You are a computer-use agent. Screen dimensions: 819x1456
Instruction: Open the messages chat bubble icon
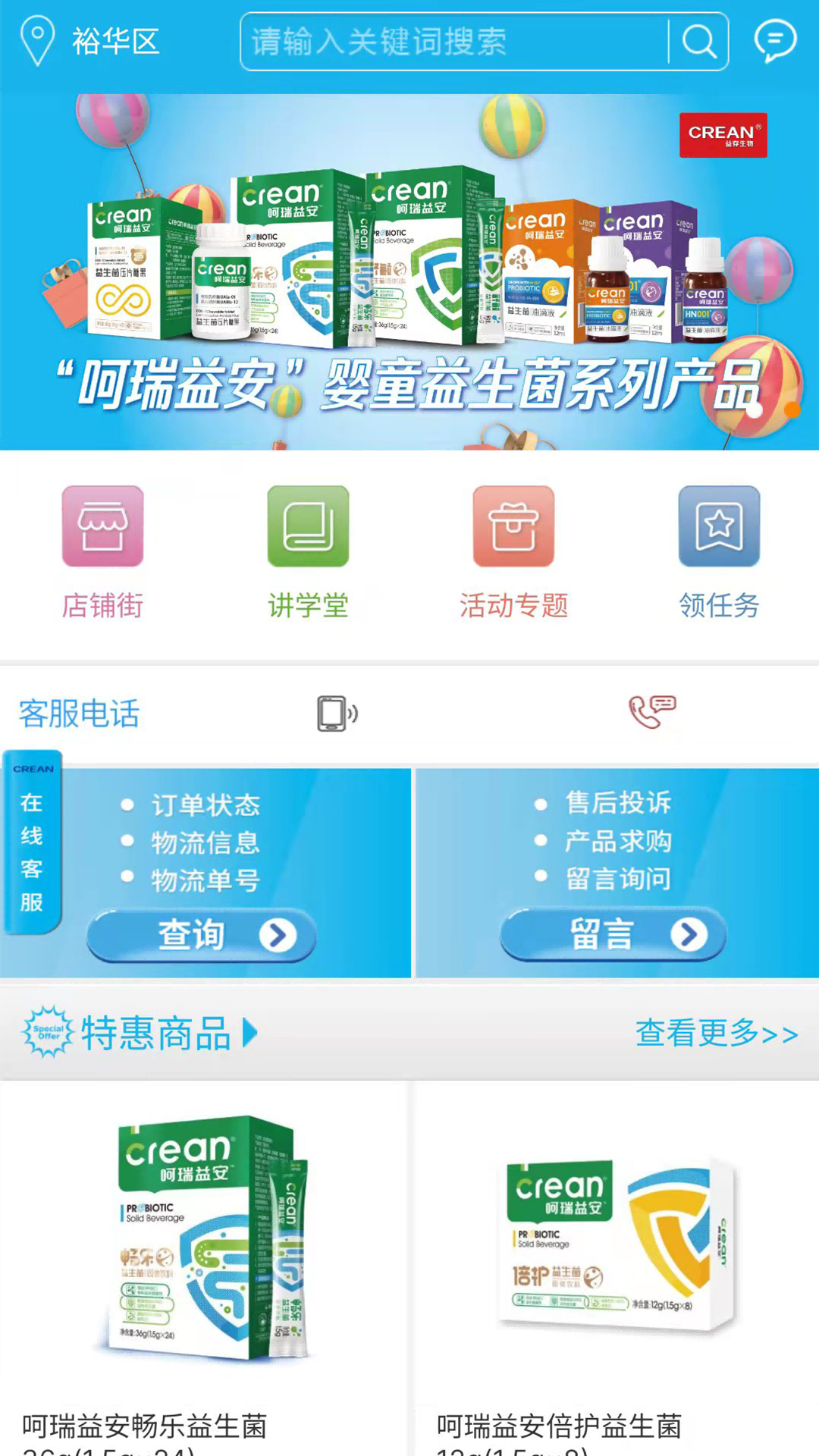(x=775, y=40)
